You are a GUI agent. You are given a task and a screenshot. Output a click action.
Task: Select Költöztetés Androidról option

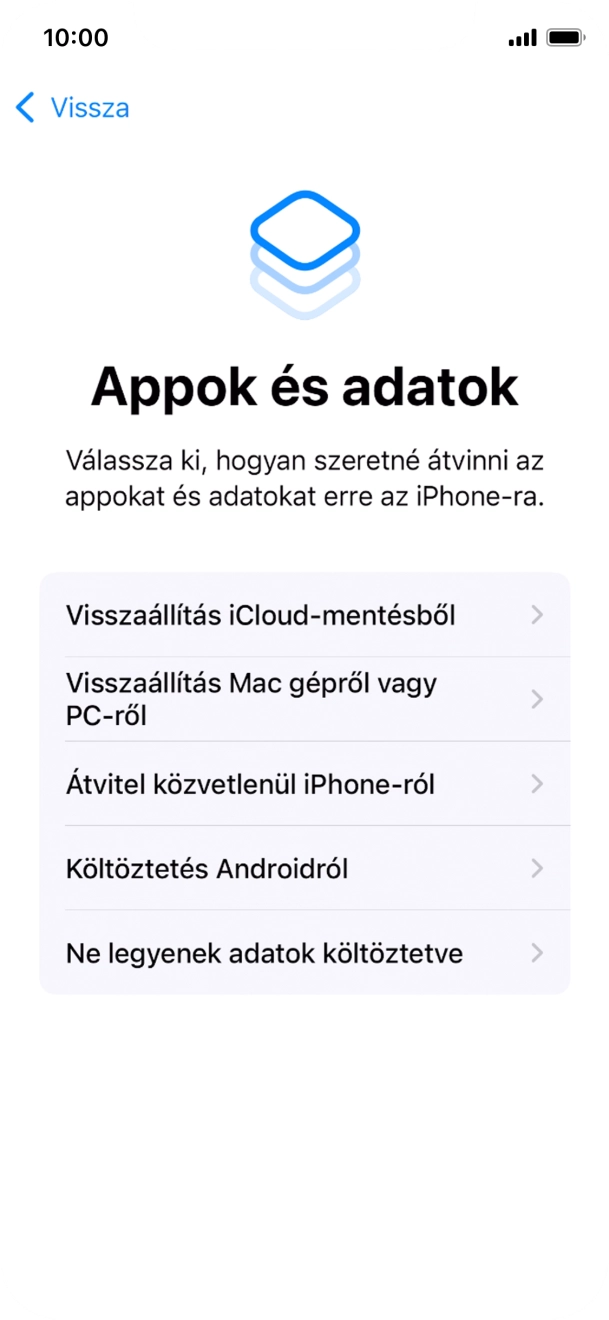click(x=304, y=868)
